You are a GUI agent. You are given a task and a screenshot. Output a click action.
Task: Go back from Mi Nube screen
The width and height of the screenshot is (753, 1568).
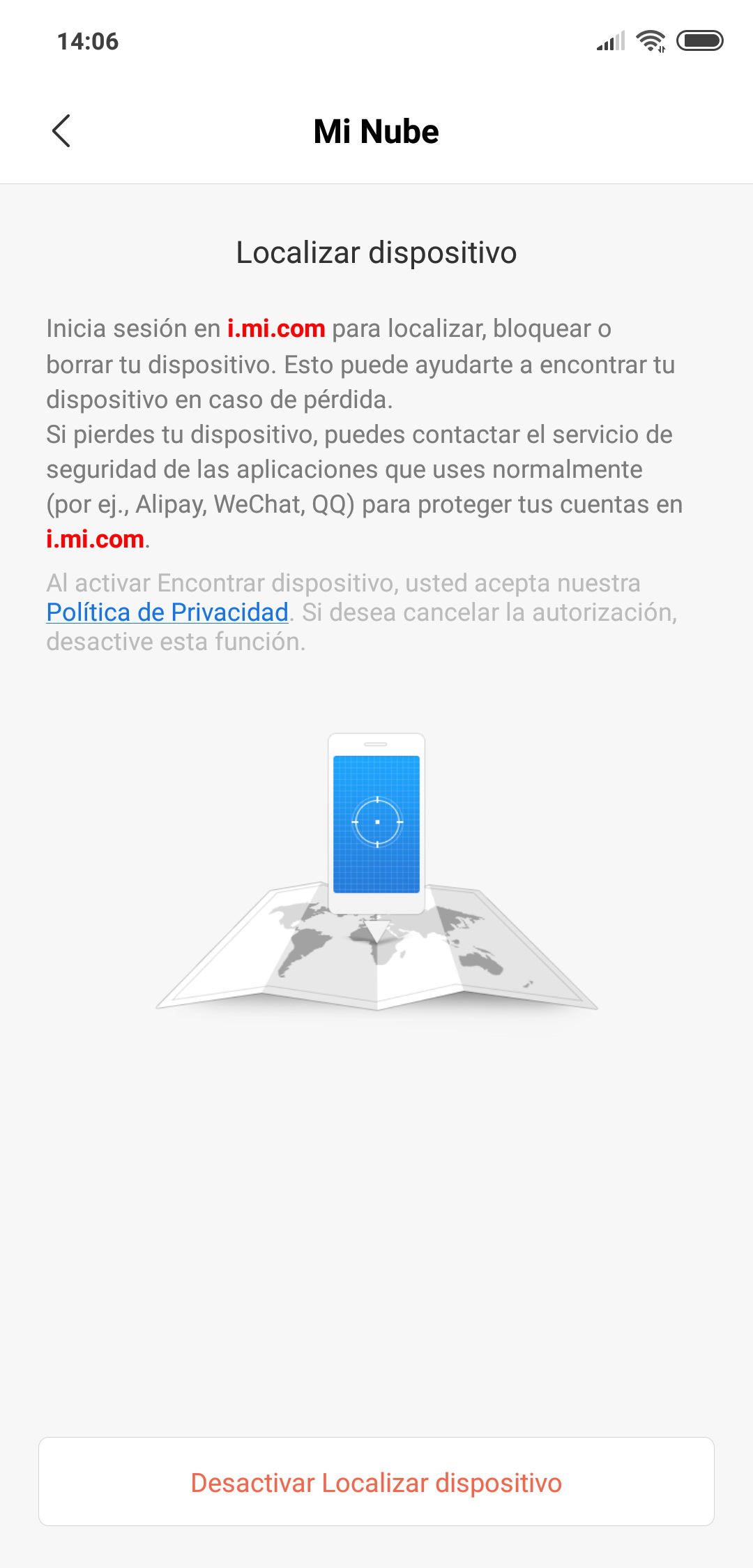click(x=61, y=131)
